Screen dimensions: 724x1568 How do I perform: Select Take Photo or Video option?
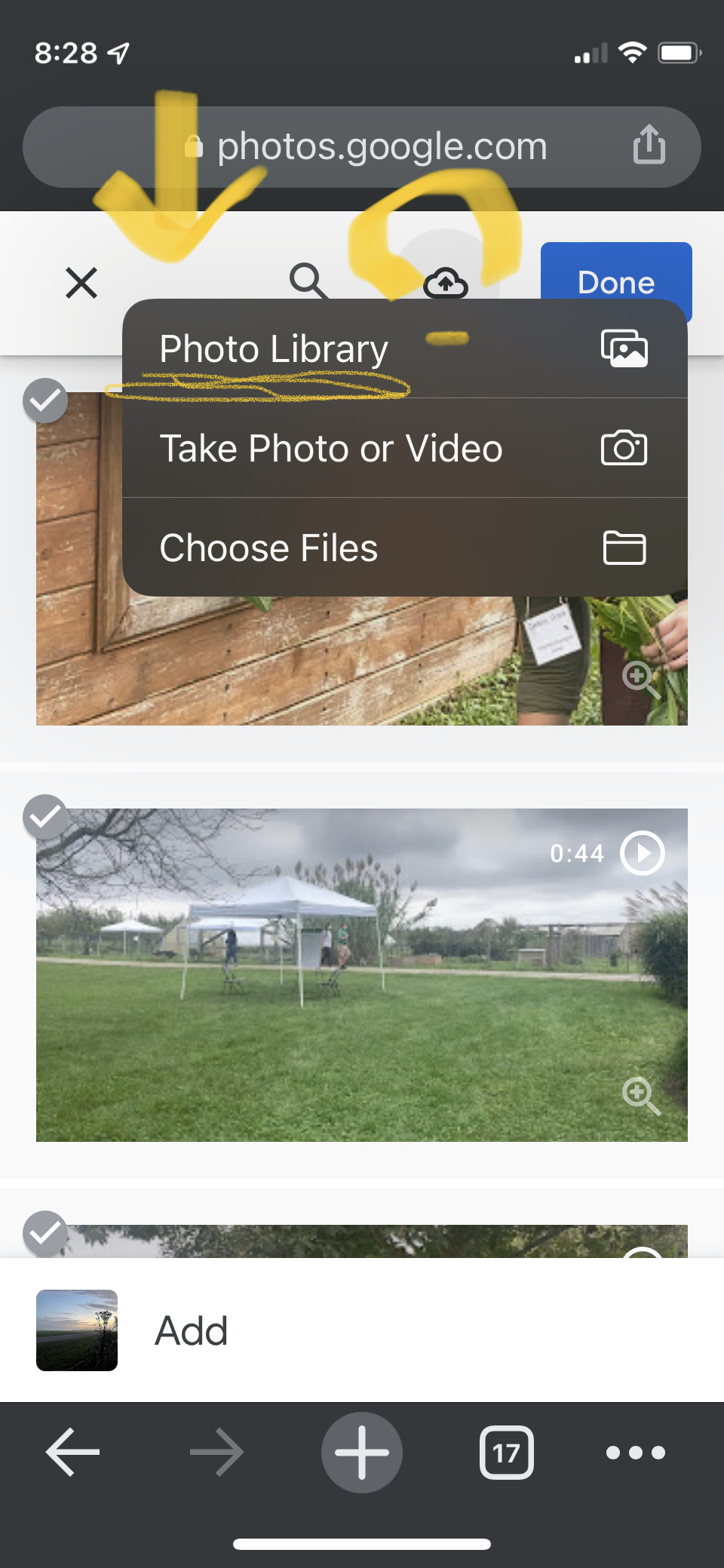point(404,449)
